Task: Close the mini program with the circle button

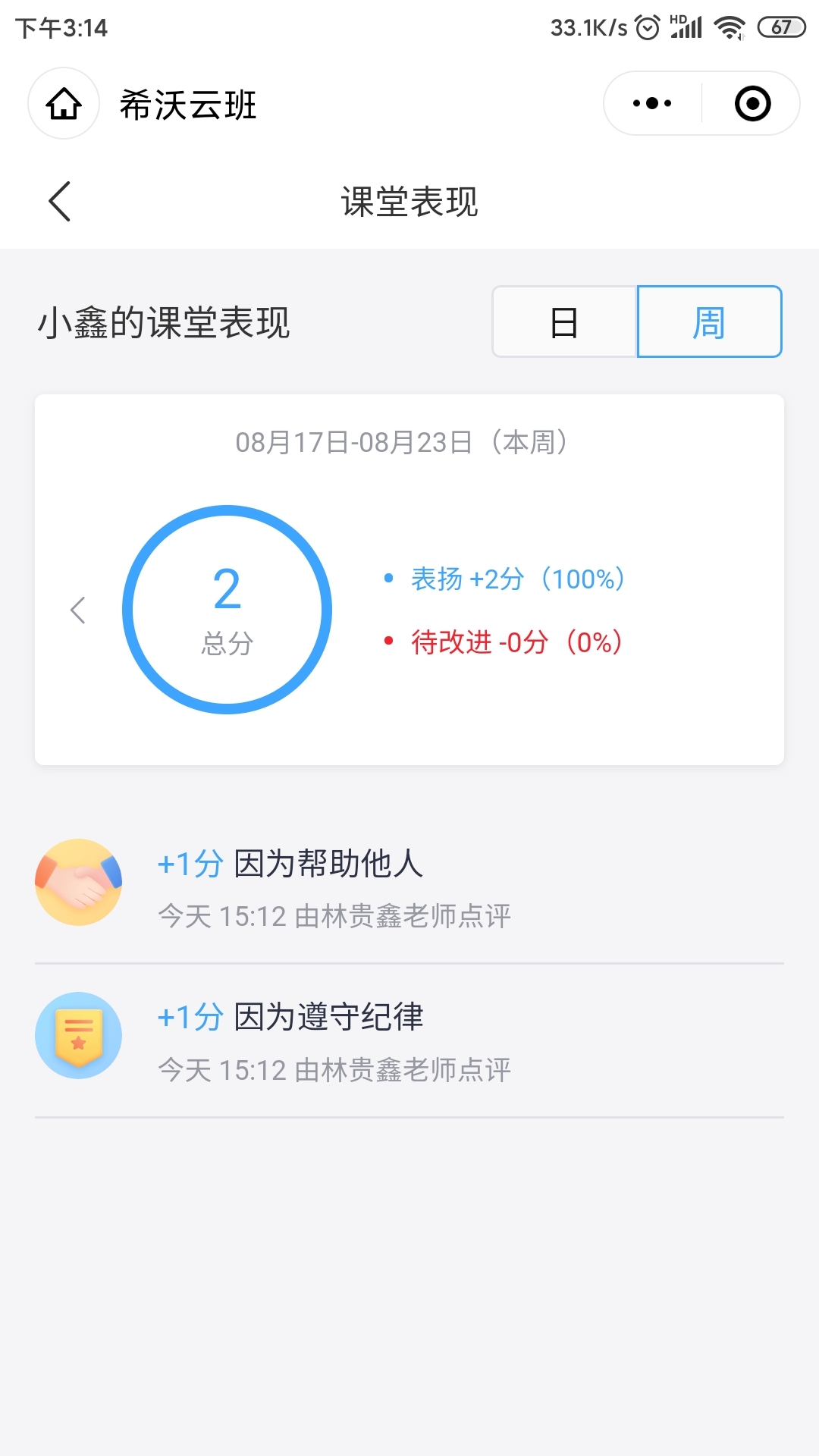Action: click(x=752, y=103)
